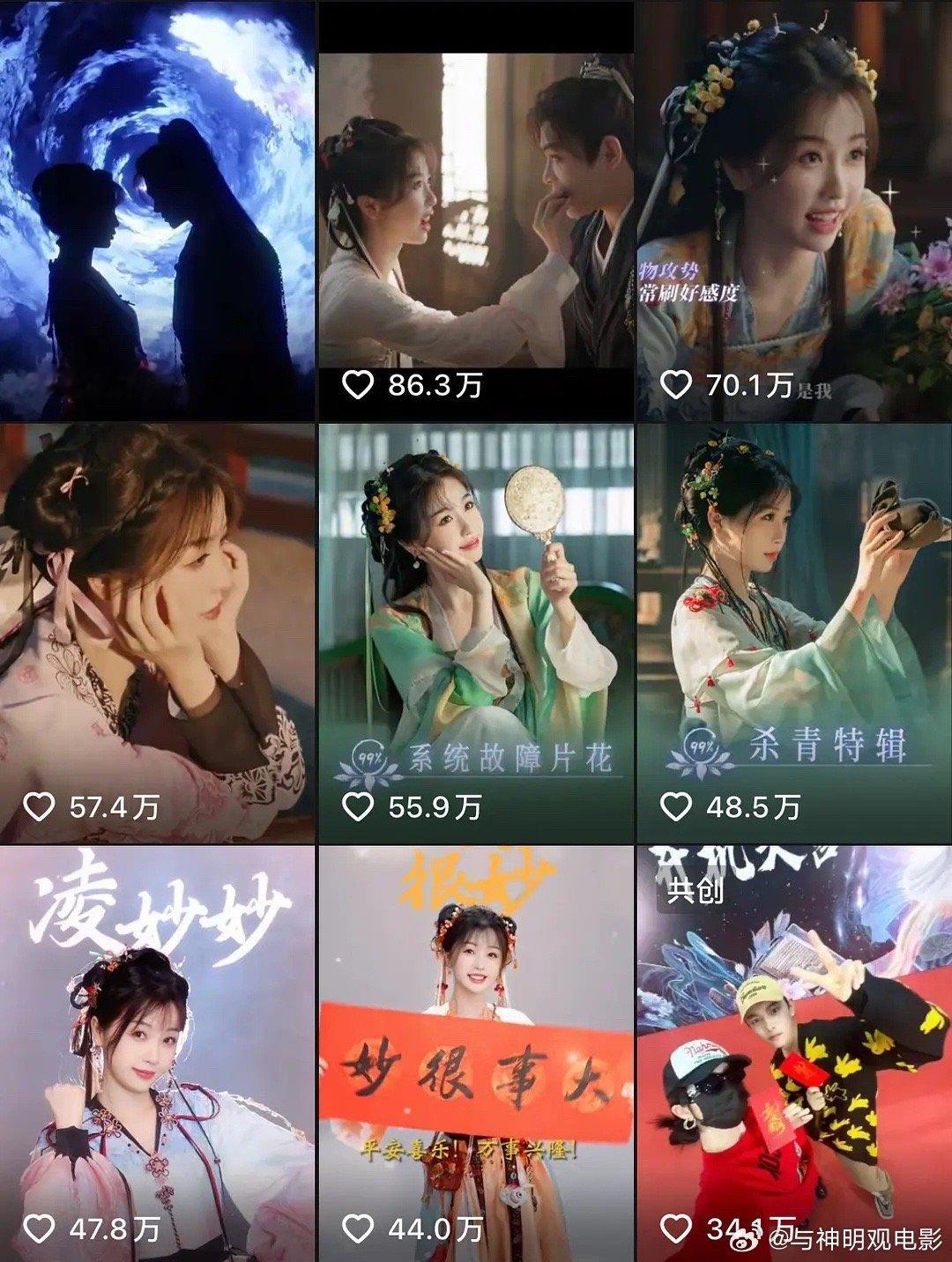Tap the heart icon showing 70.1万 likes
The height and width of the screenshot is (1262, 952).
(x=677, y=382)
